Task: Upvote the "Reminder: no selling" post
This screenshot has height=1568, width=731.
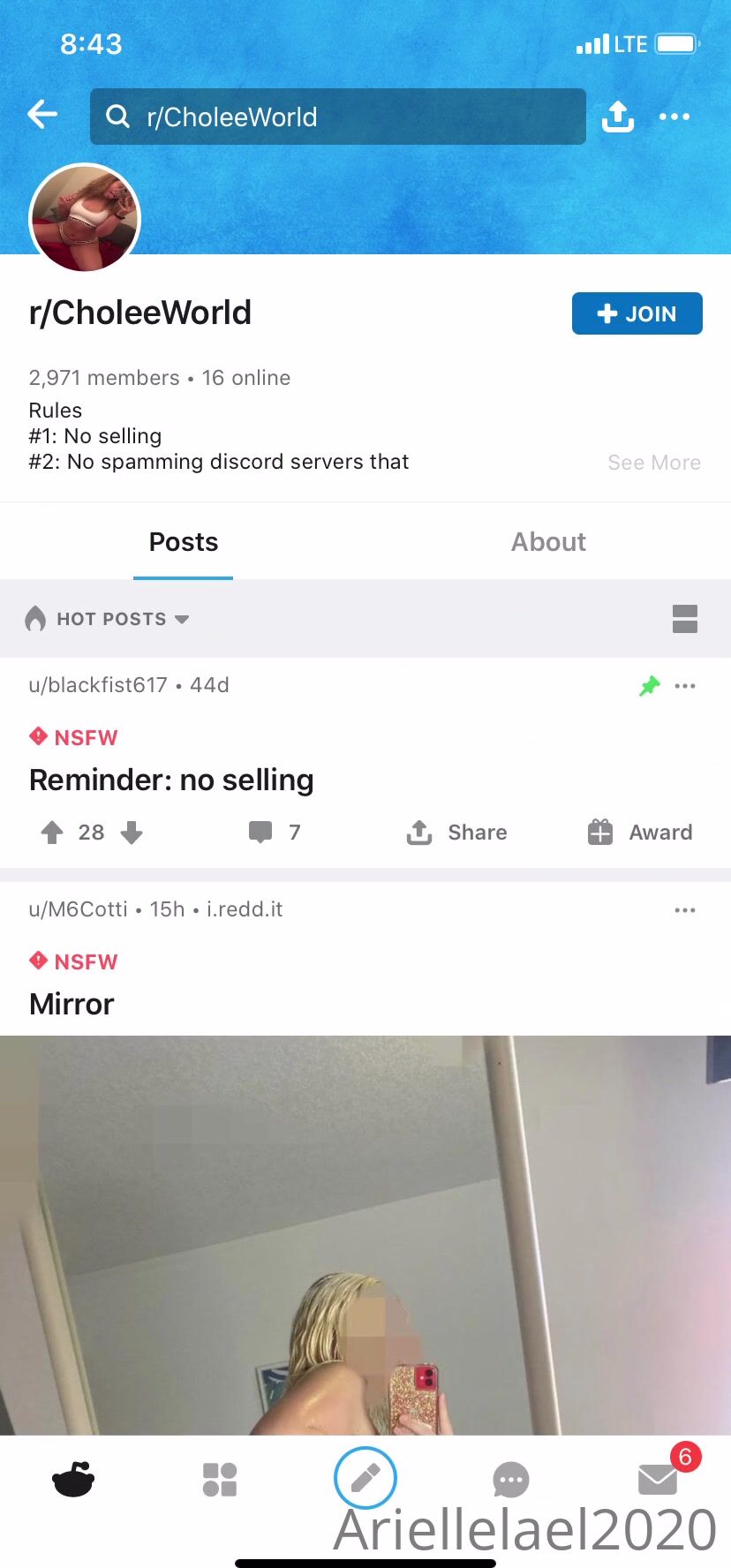Action: coord(52,833)
